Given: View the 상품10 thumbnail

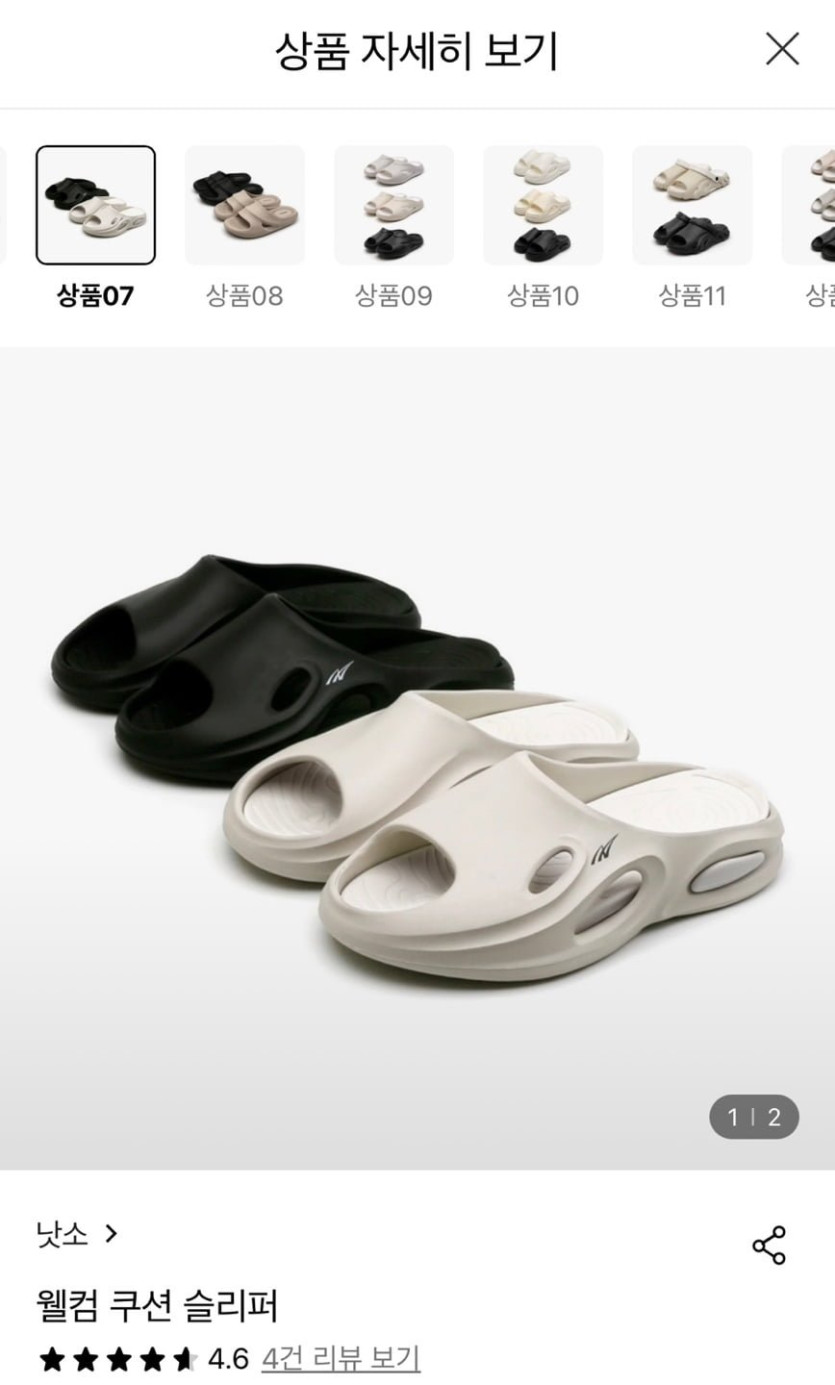Looking at the screenshot, I should pos(543,205).
